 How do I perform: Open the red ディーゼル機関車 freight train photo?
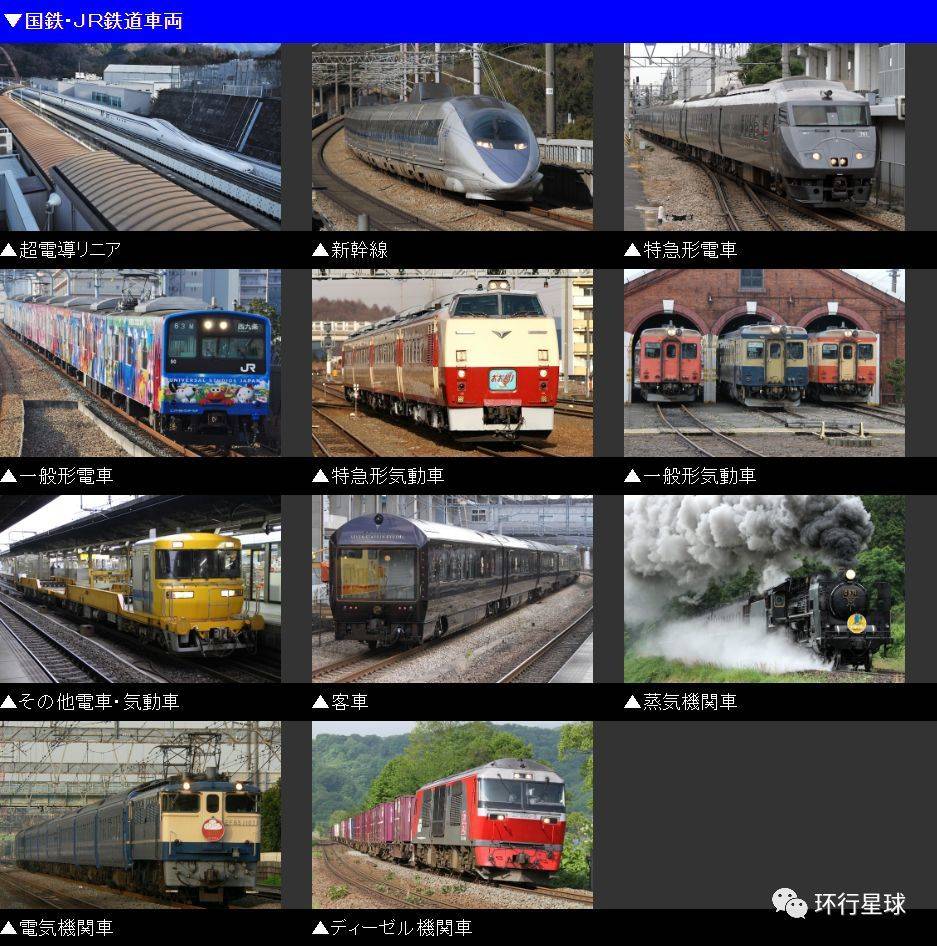453,816
